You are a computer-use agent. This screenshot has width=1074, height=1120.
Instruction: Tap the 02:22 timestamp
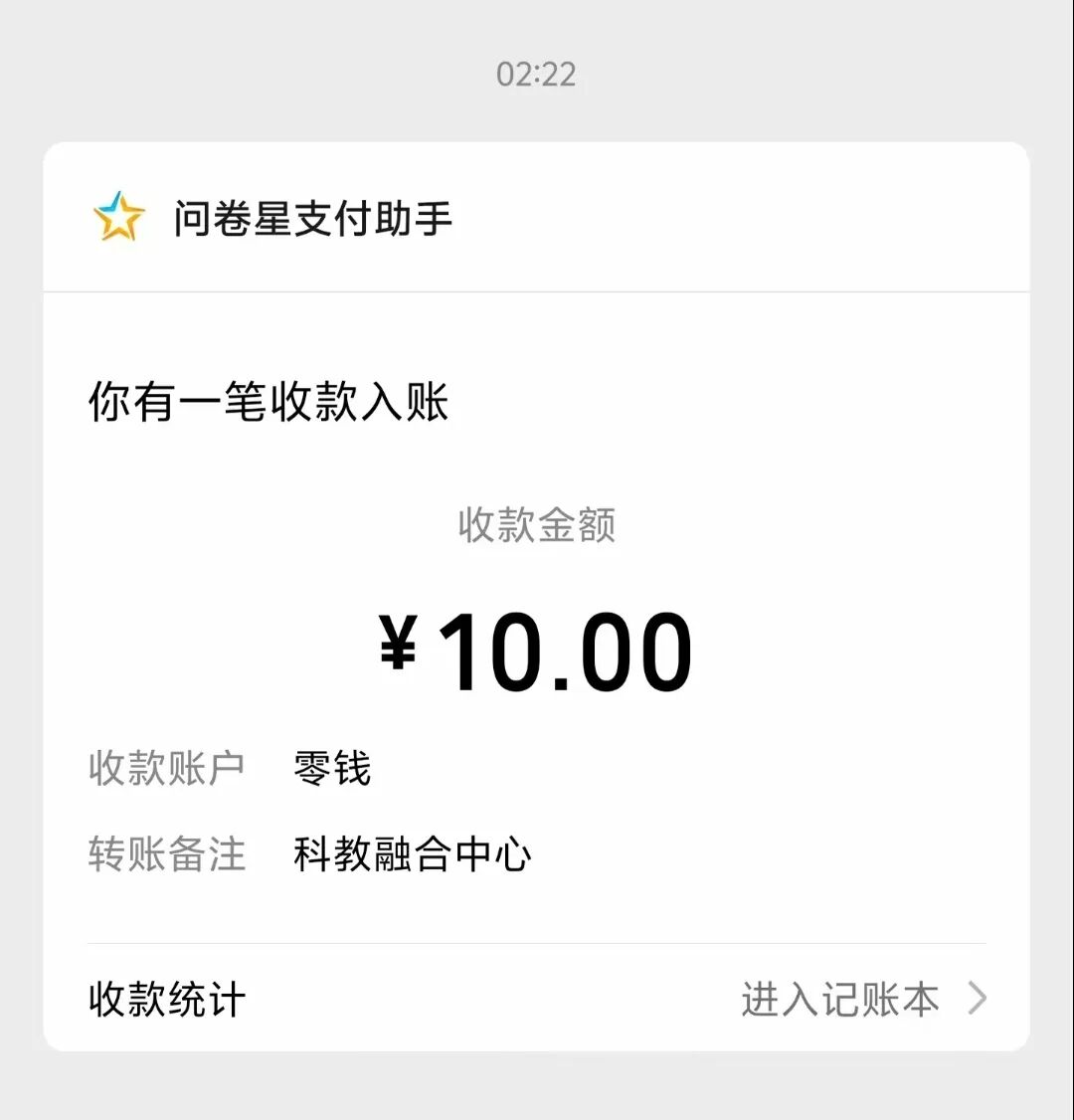point(537,75)
